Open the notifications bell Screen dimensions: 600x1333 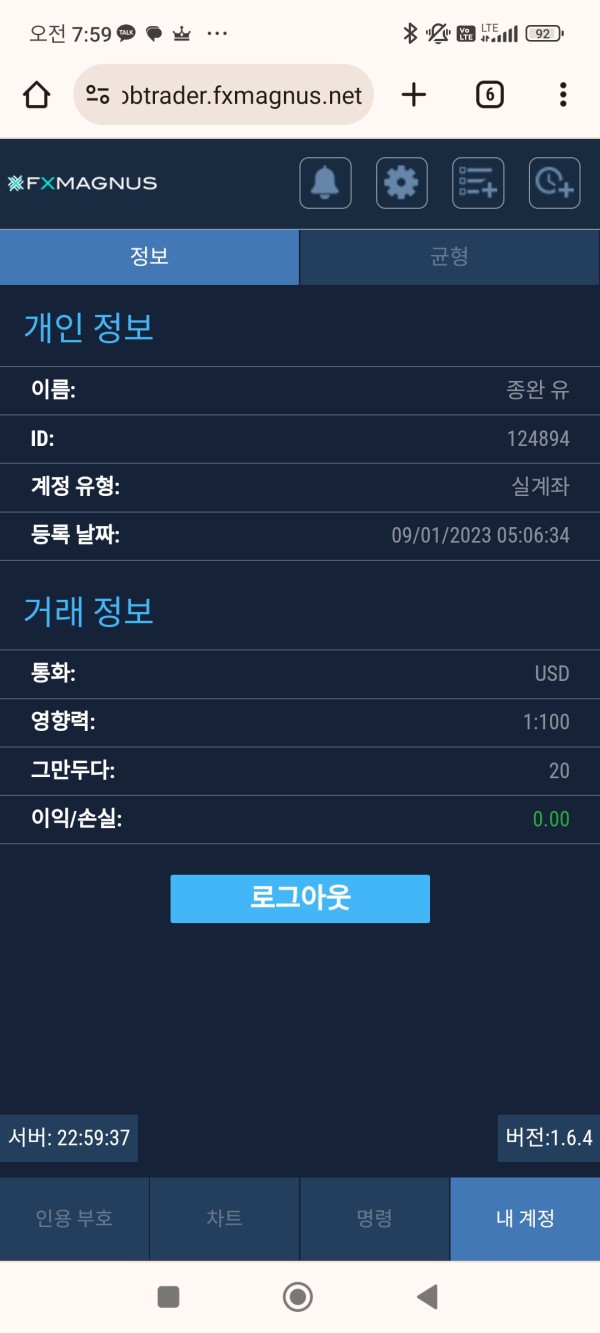click(x=325, y=183)
